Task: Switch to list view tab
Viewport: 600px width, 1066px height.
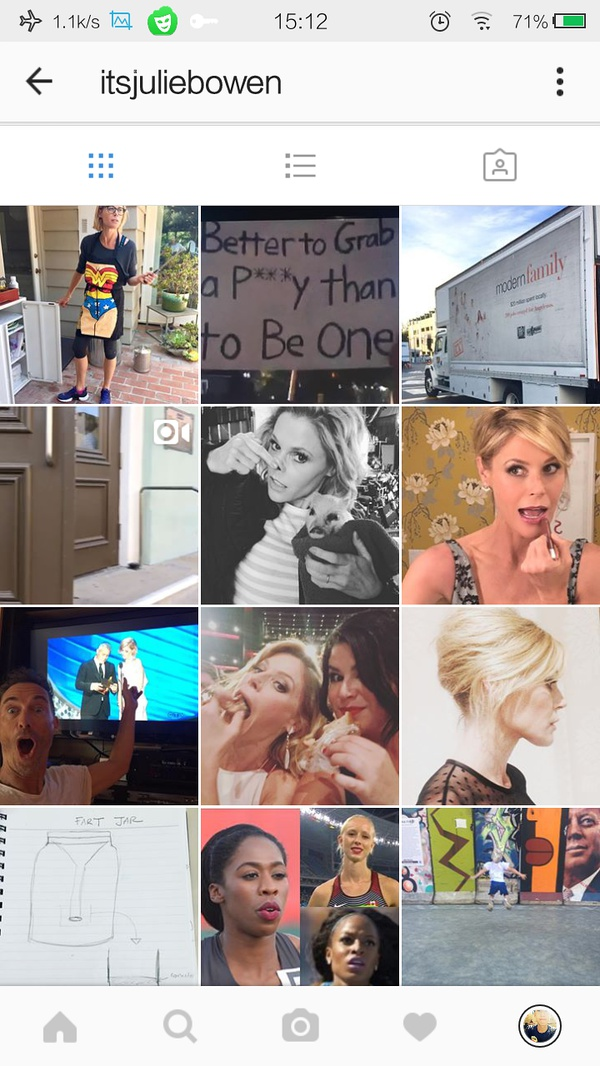Action: tap(300, 166)
